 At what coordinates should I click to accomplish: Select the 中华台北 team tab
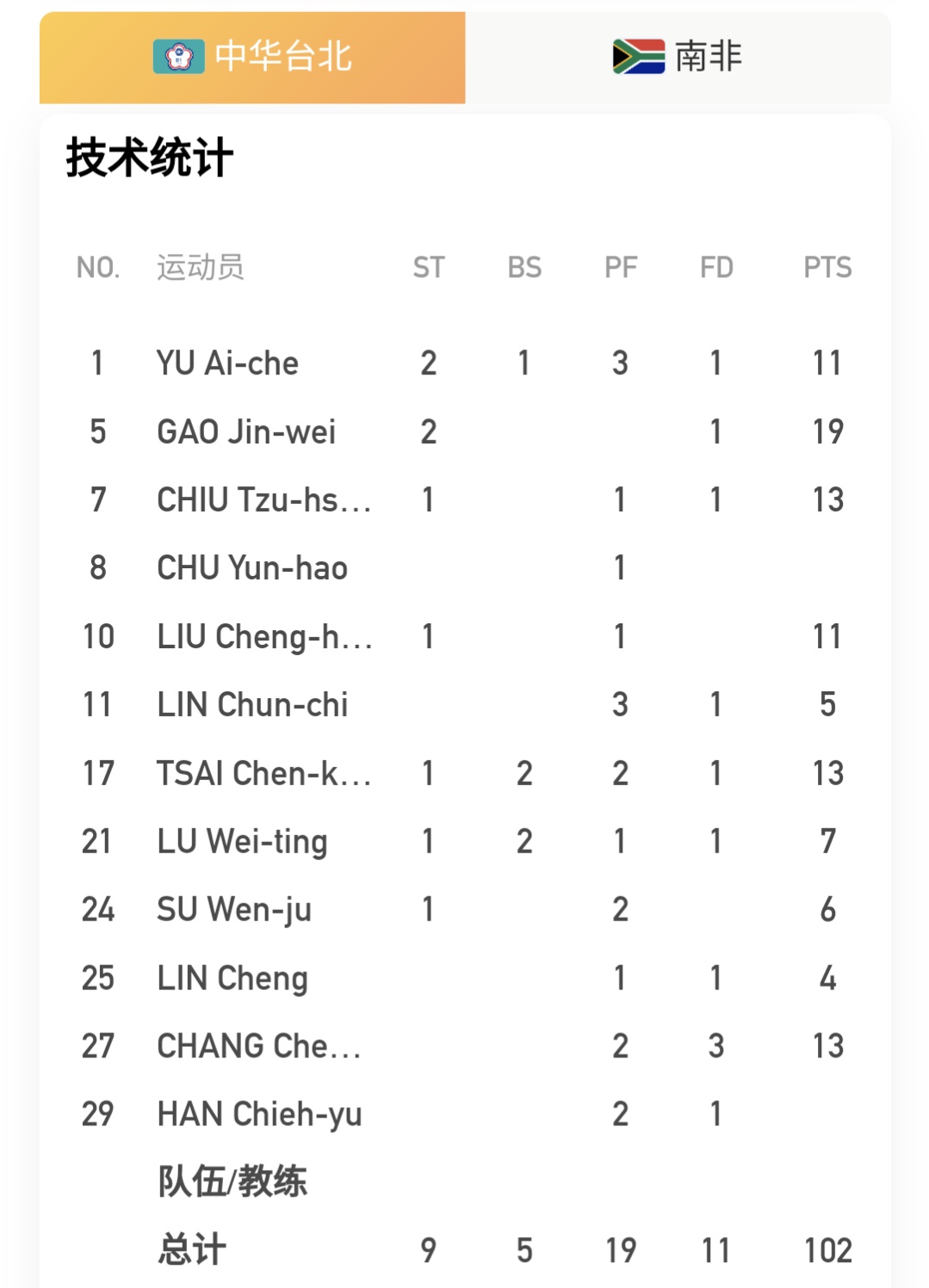point(252,57)
